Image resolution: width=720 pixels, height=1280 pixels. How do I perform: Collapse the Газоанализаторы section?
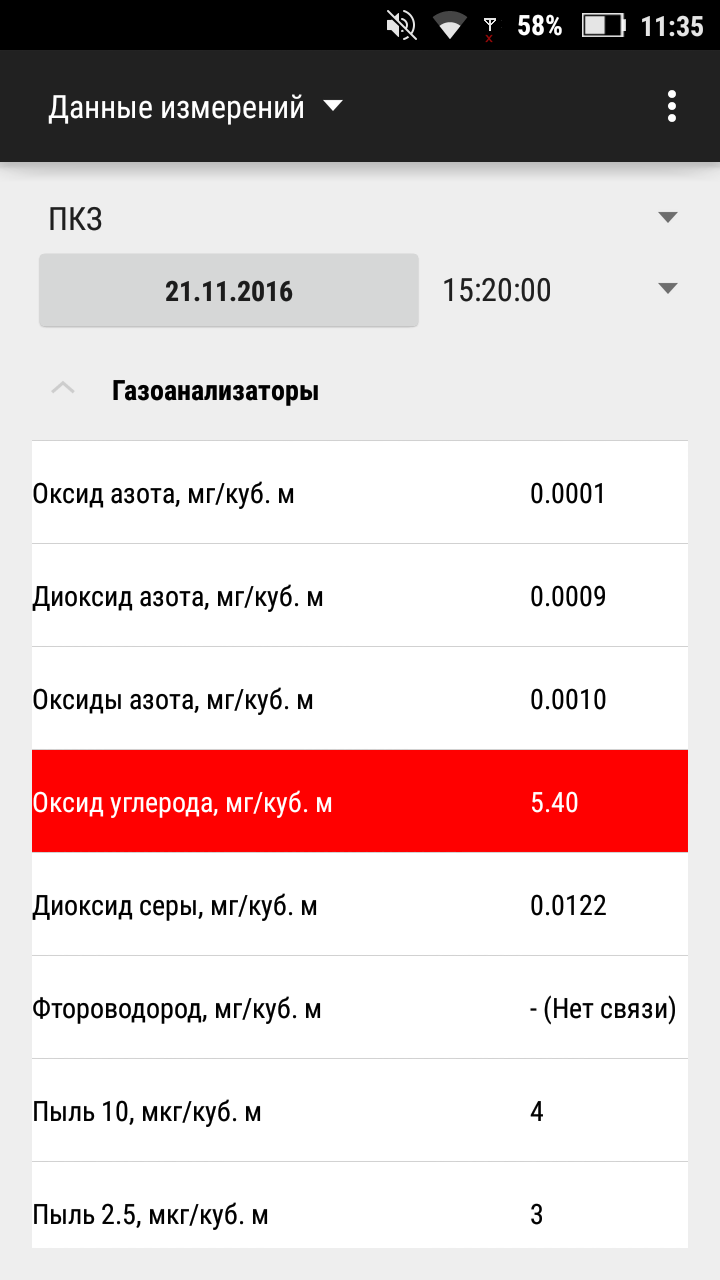(62, 391)
